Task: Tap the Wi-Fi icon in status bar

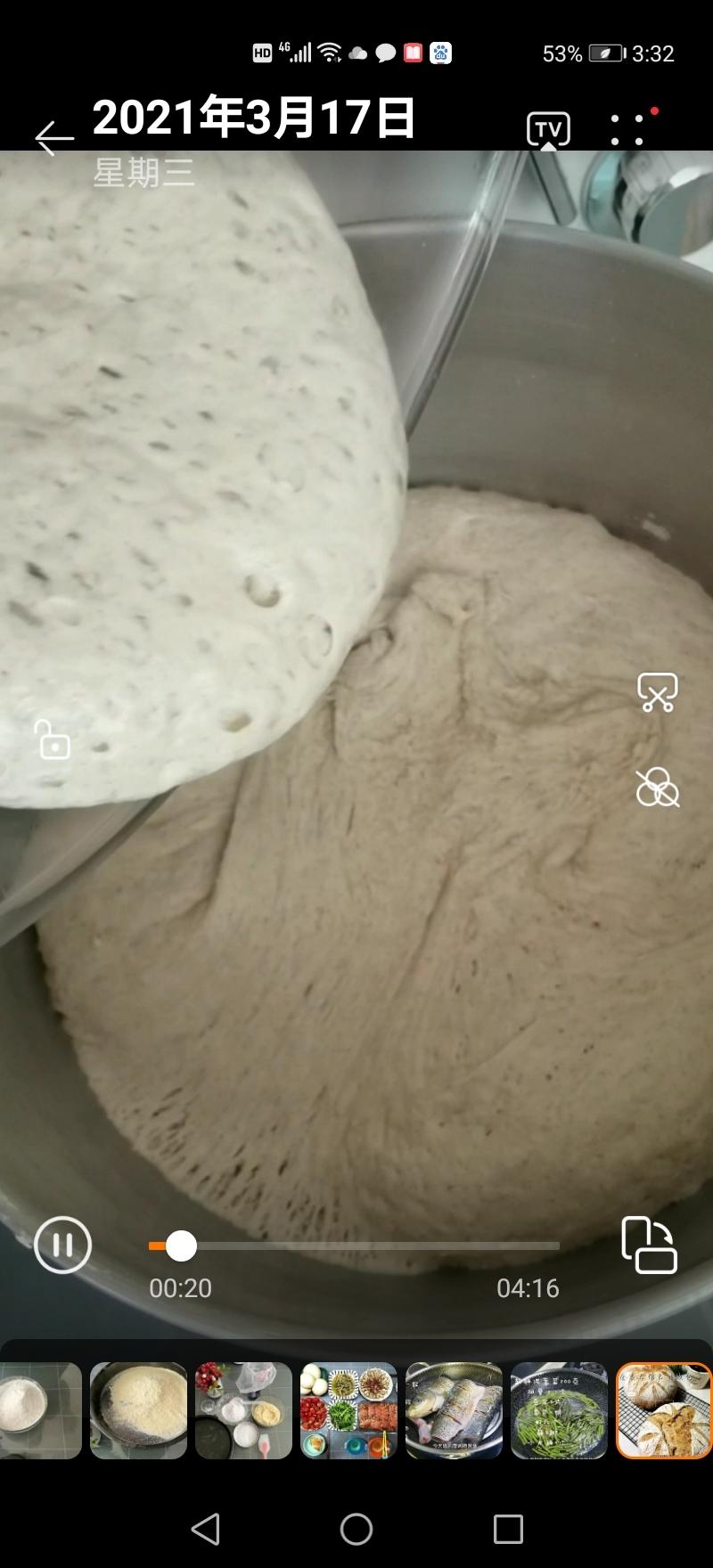Action: pyautogui.click(x=331, y=52)
